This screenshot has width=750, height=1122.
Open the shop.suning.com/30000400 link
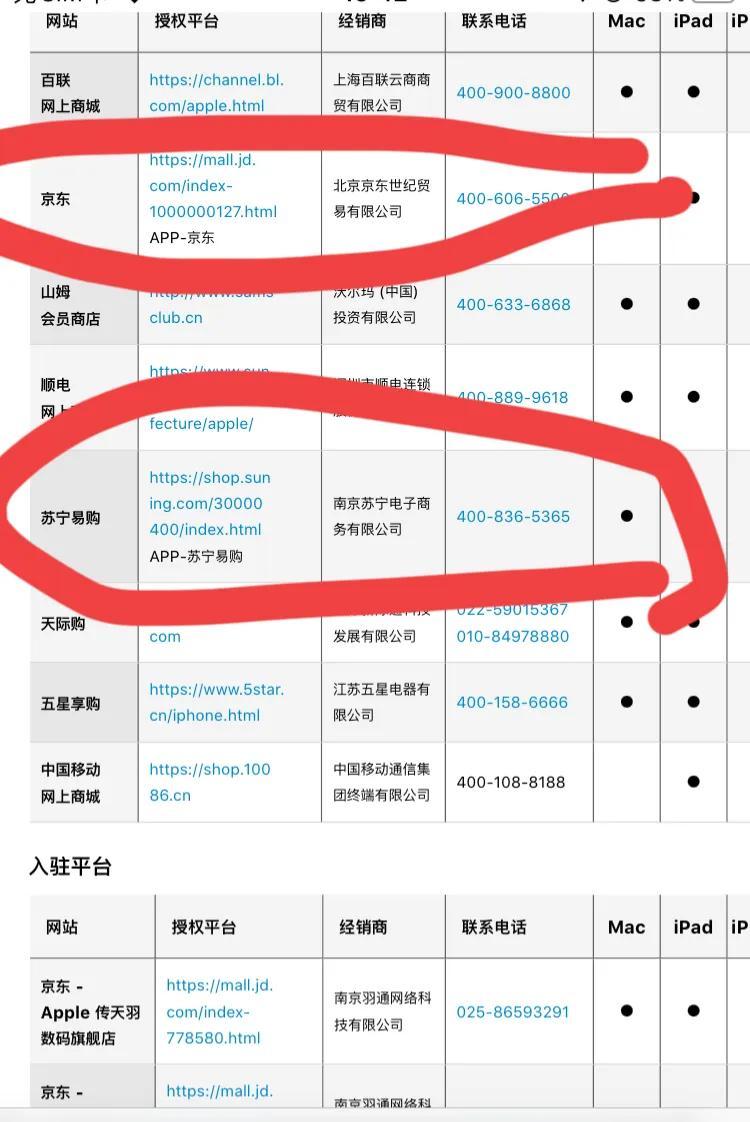pyautogui.click(x=209, y=504)
